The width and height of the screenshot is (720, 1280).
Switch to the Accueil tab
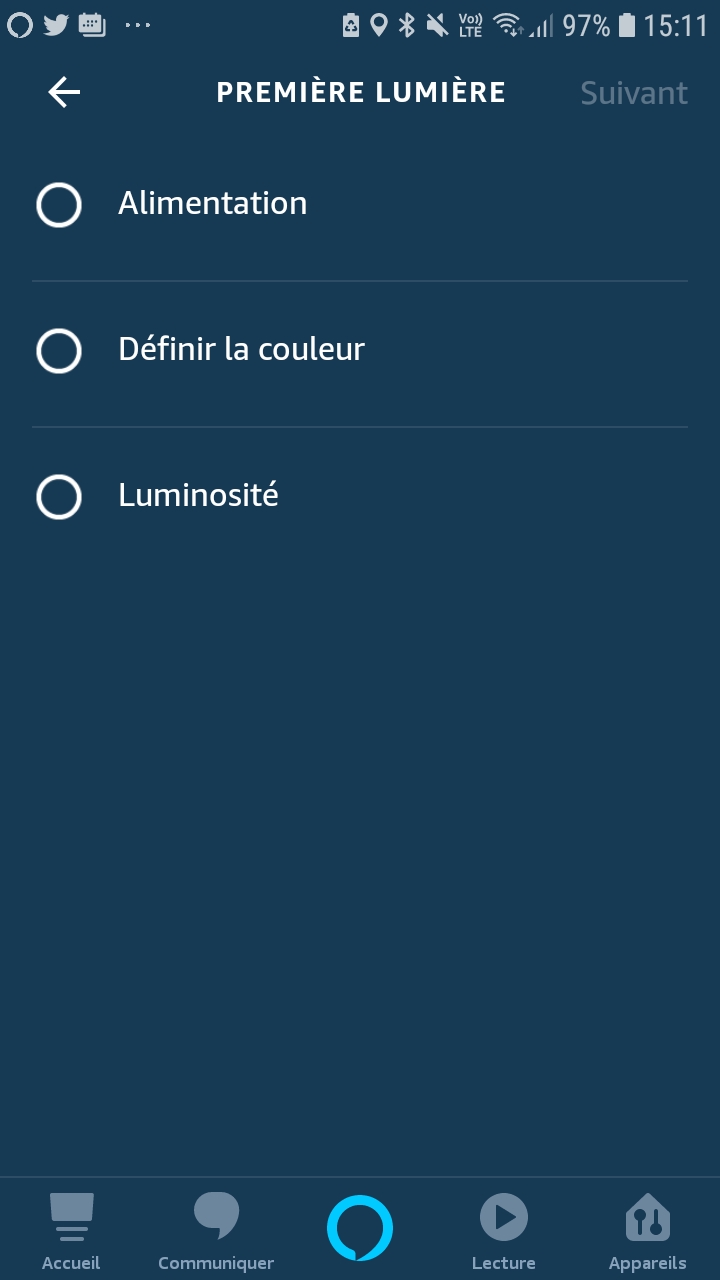click(x=71, y=1231)
